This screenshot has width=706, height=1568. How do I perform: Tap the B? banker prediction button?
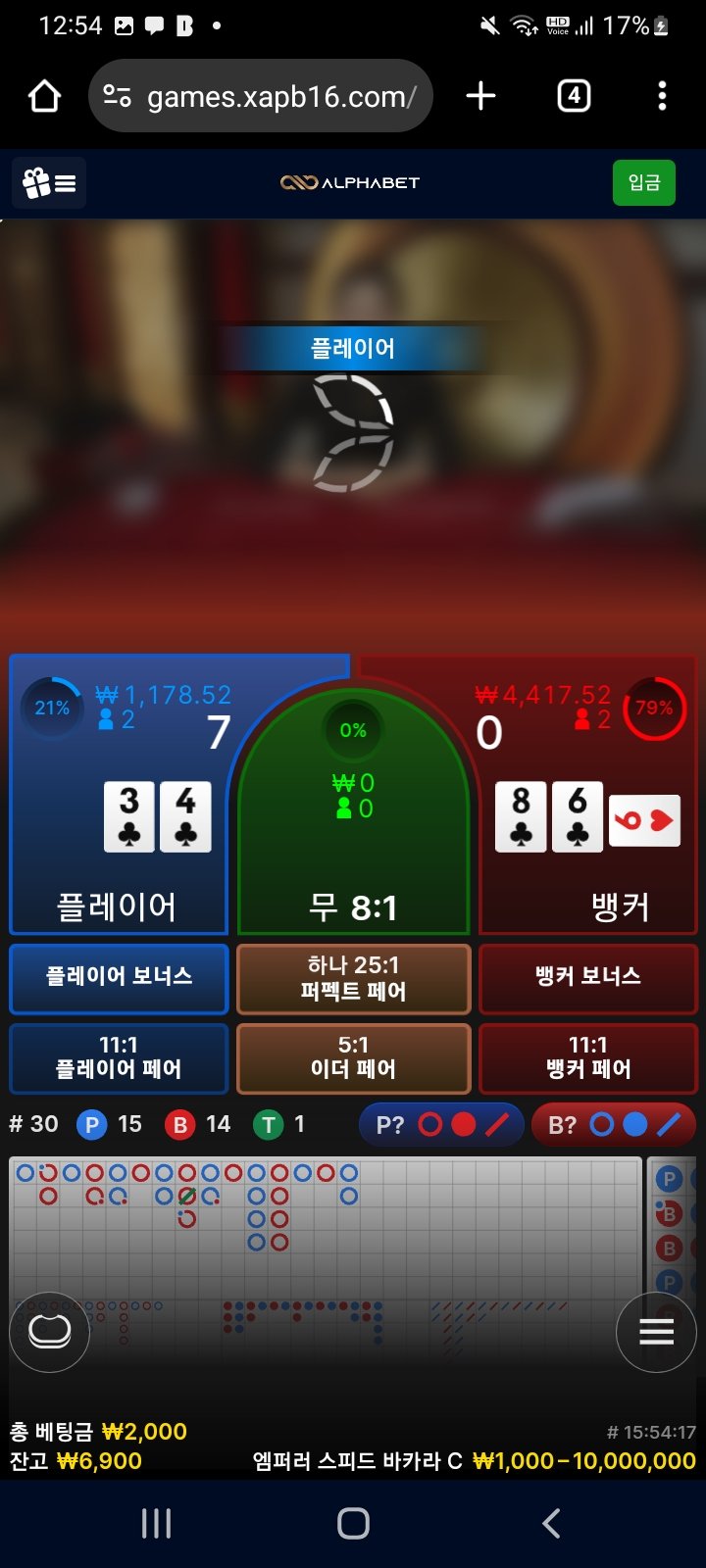[614, 1125]
